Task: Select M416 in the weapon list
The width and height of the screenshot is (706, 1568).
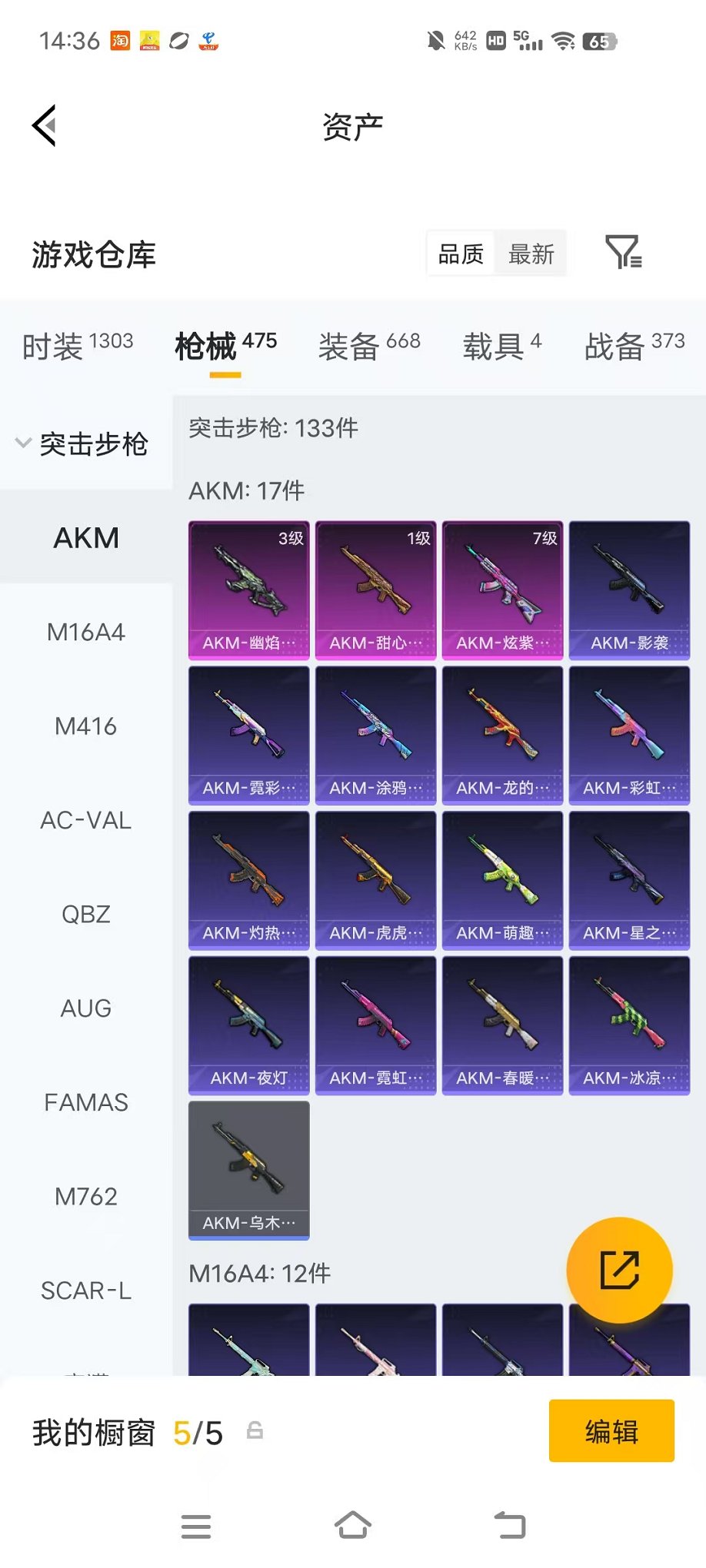Action: tap(85, 726)
